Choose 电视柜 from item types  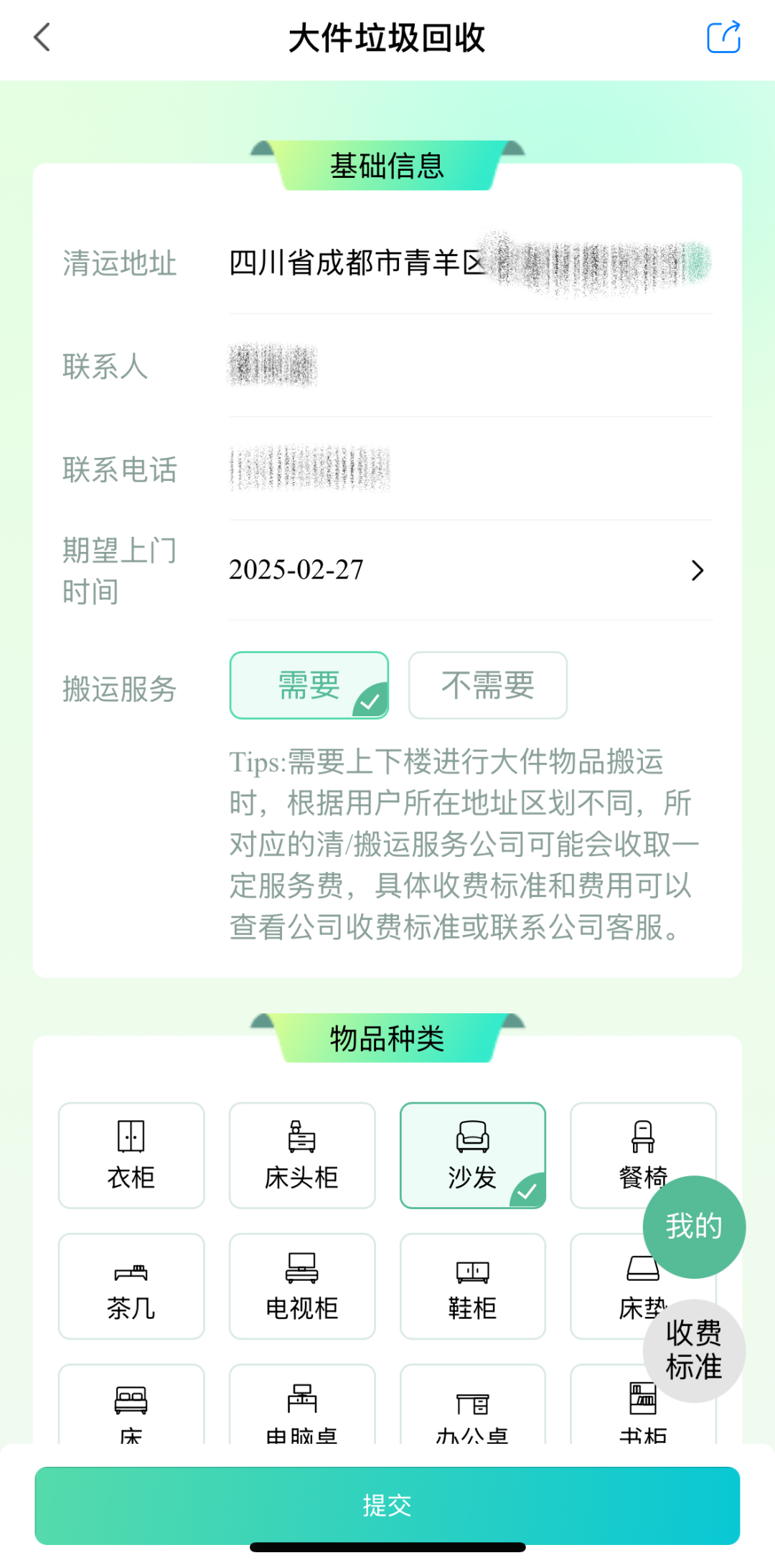pos(301,1286)
